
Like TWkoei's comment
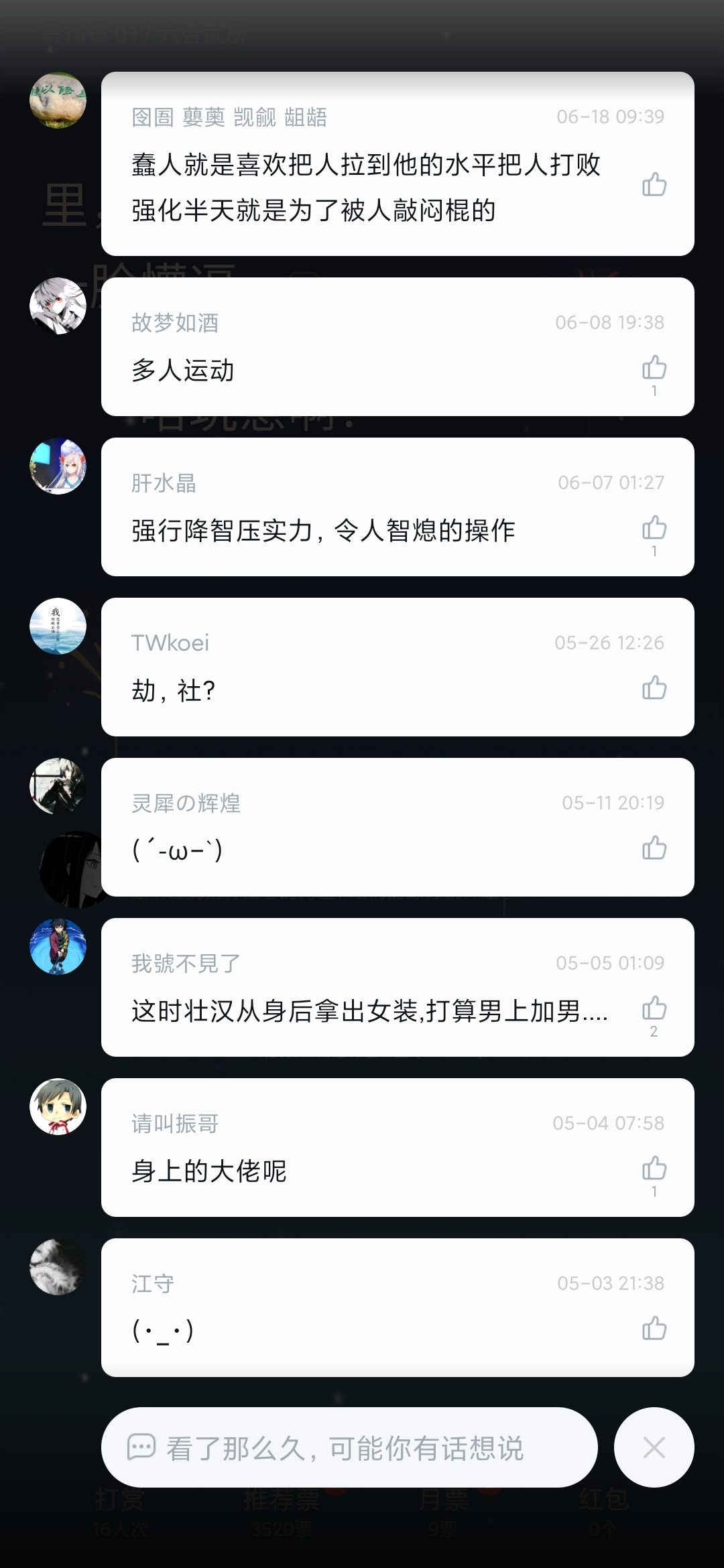pos(654,688)
